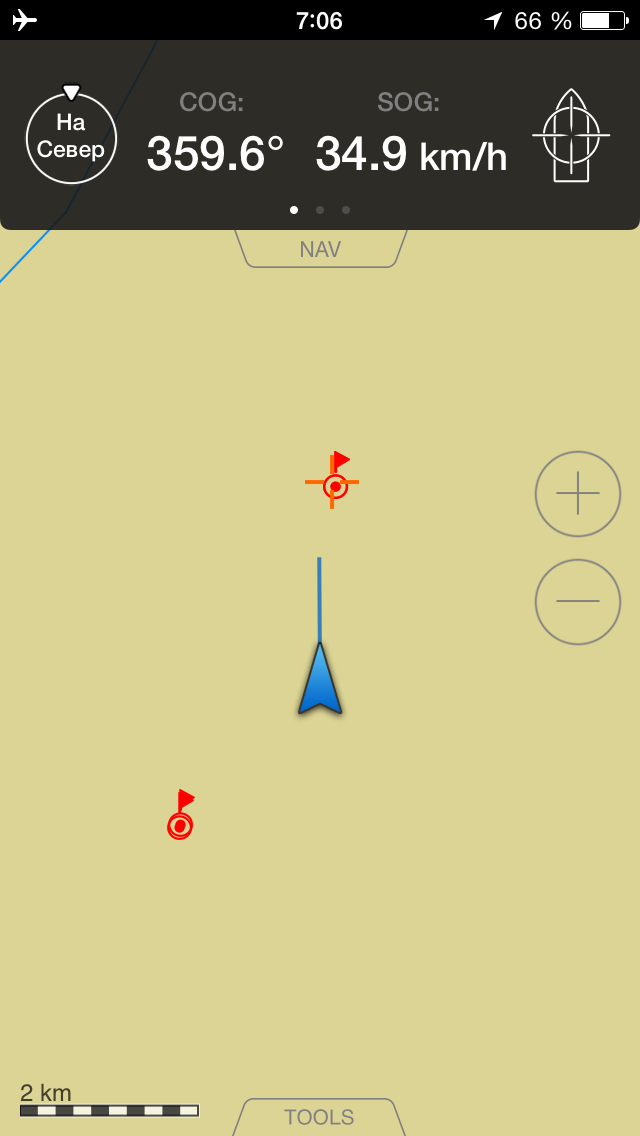Center map on the boat position icon
This screenshot has width=640, height=1136.
pyautogui.click(x=571, y=135)
